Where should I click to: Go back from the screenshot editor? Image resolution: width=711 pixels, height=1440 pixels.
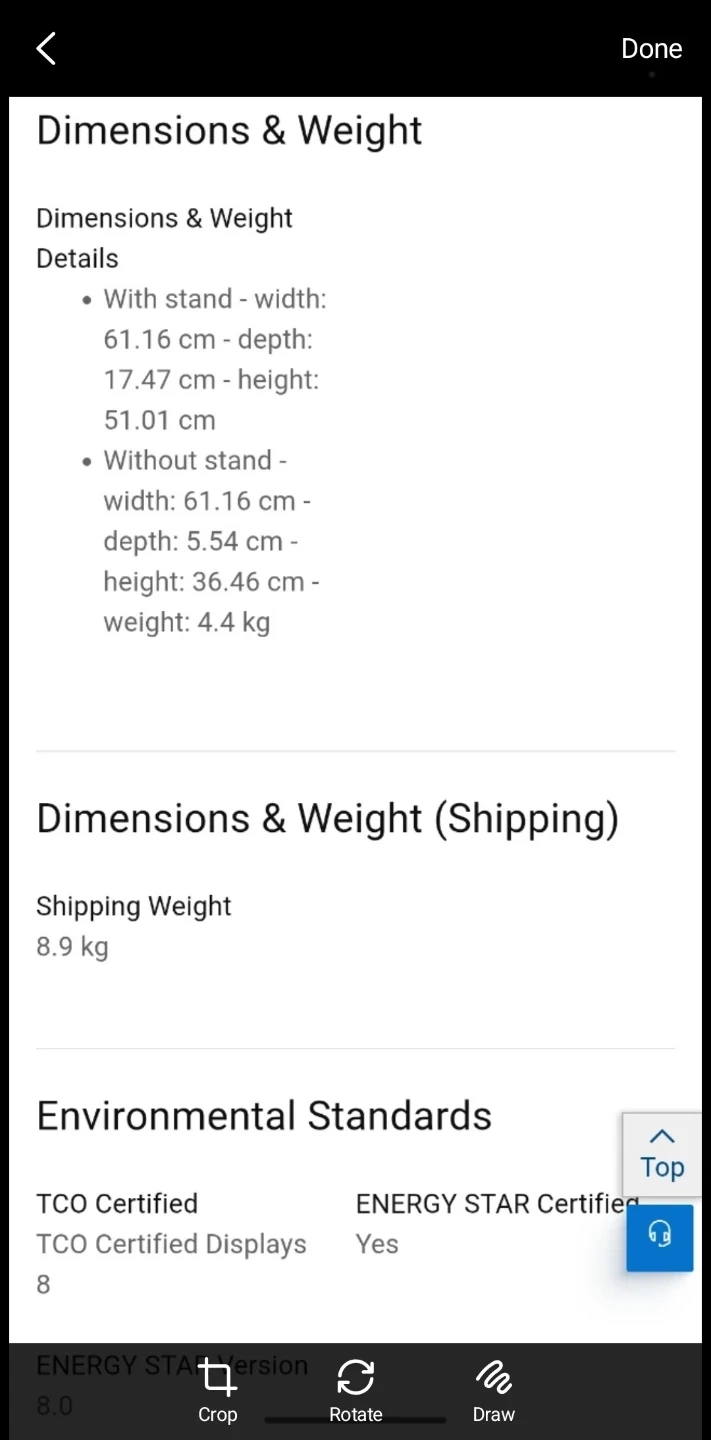(46, 48)
